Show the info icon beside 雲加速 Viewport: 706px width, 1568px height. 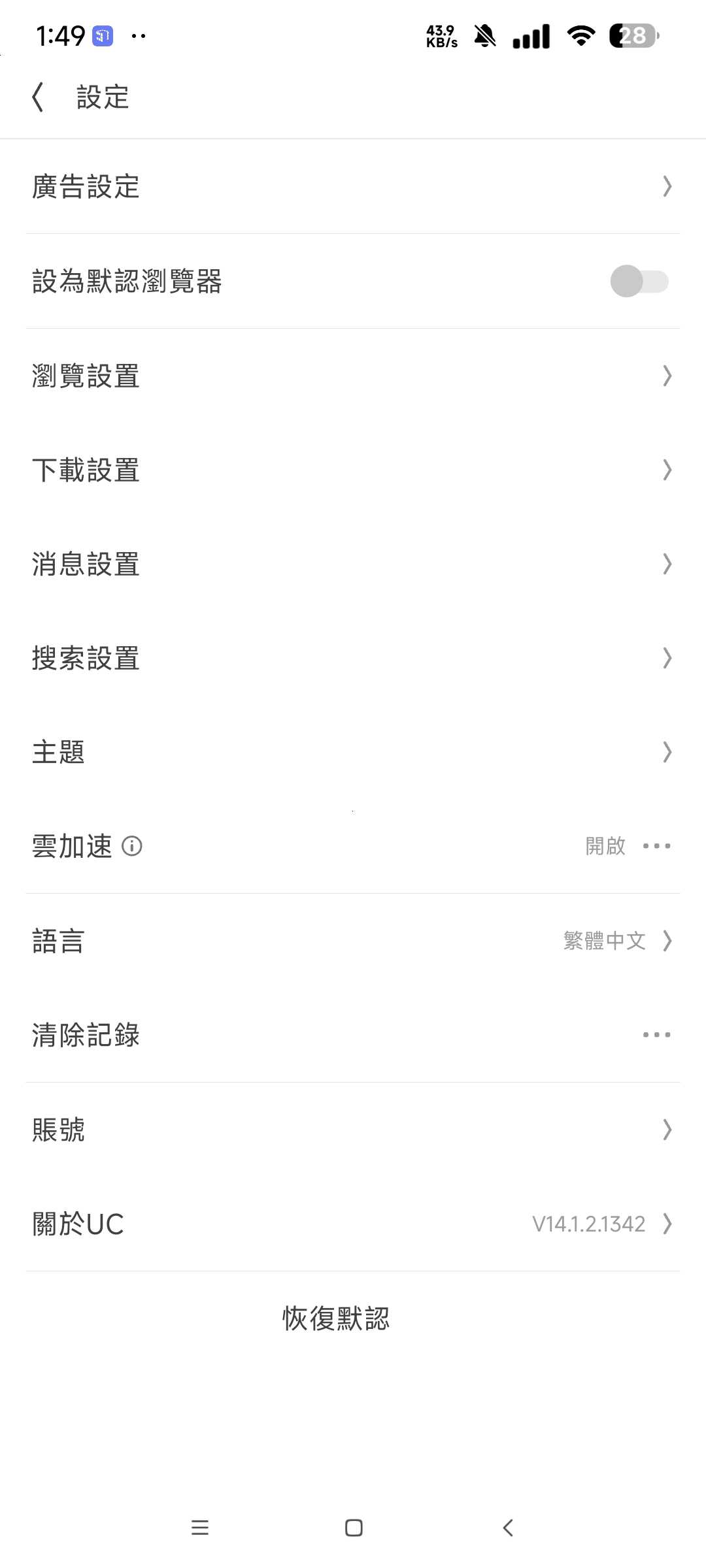click(132, 847)
